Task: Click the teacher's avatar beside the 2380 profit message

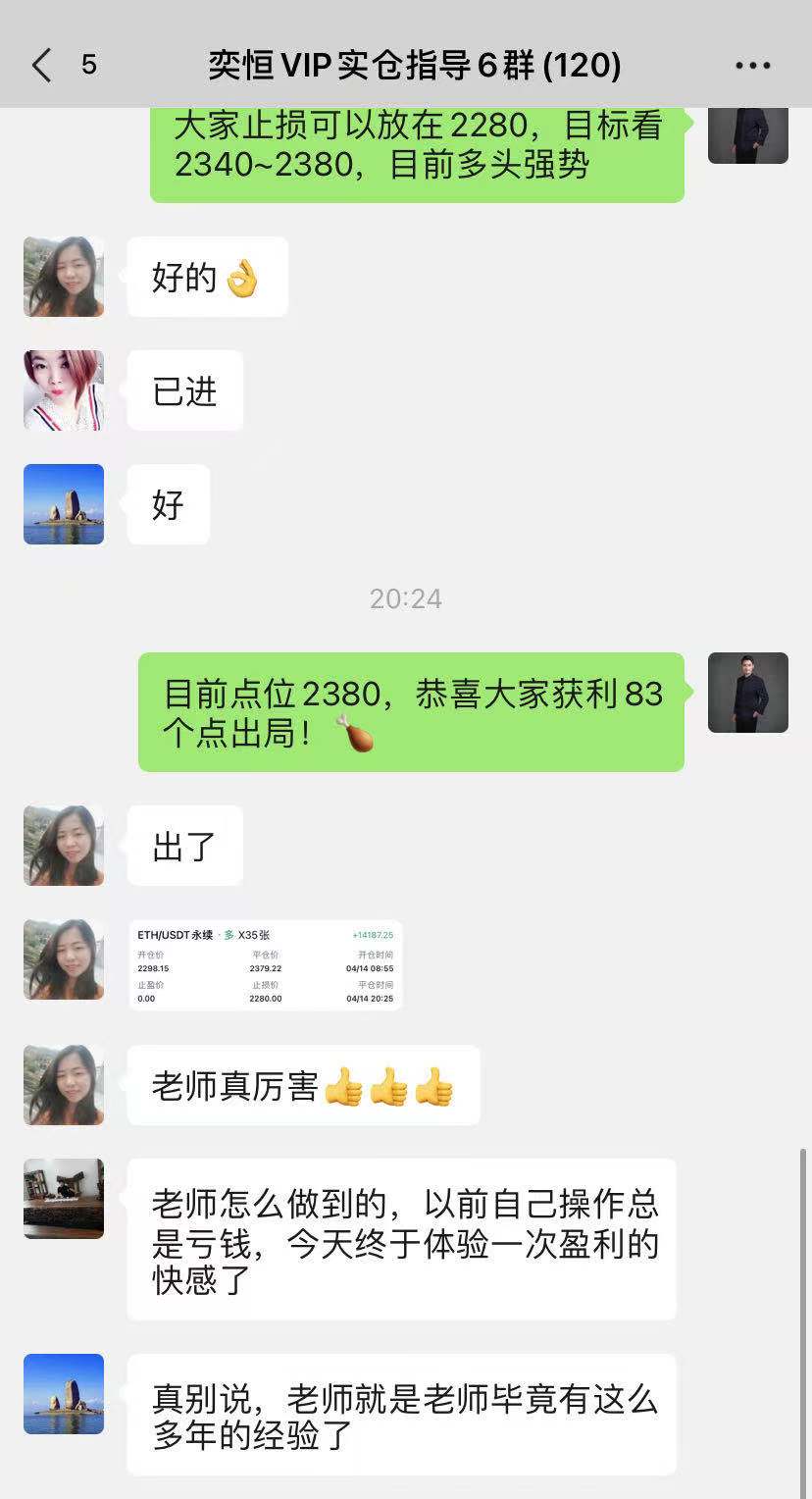Action: pyautogui.click(x=747, y=693)
